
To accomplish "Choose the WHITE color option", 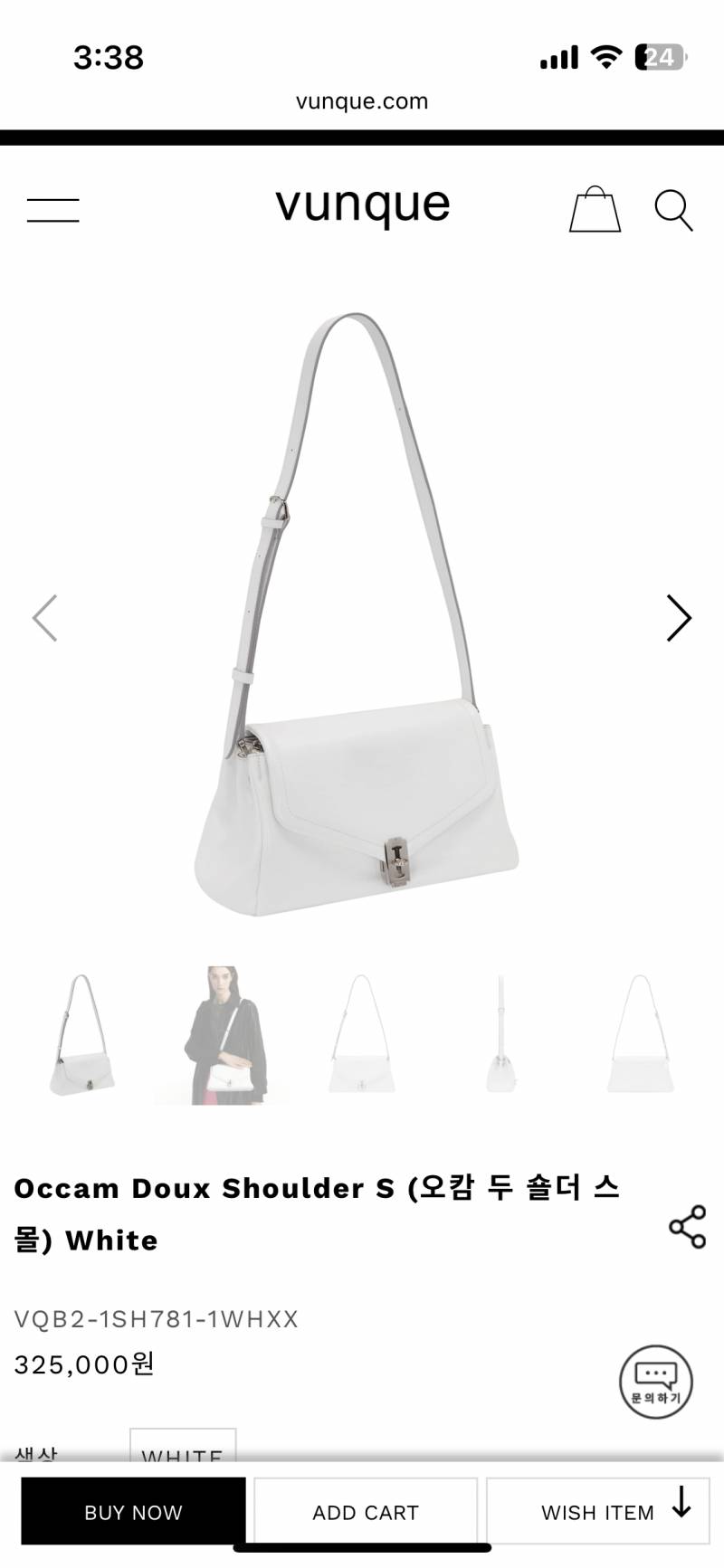I will click(x=183, y=1446).
